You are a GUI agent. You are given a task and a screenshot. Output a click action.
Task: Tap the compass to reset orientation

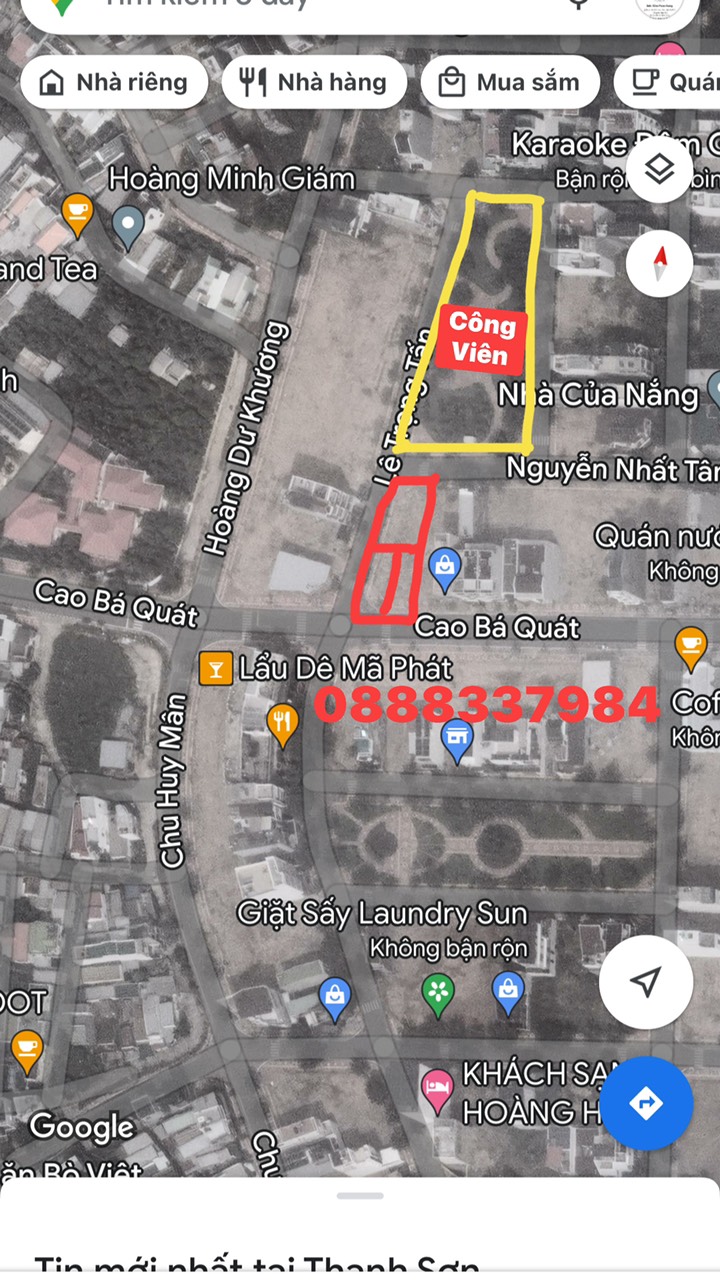pos(660,263)
